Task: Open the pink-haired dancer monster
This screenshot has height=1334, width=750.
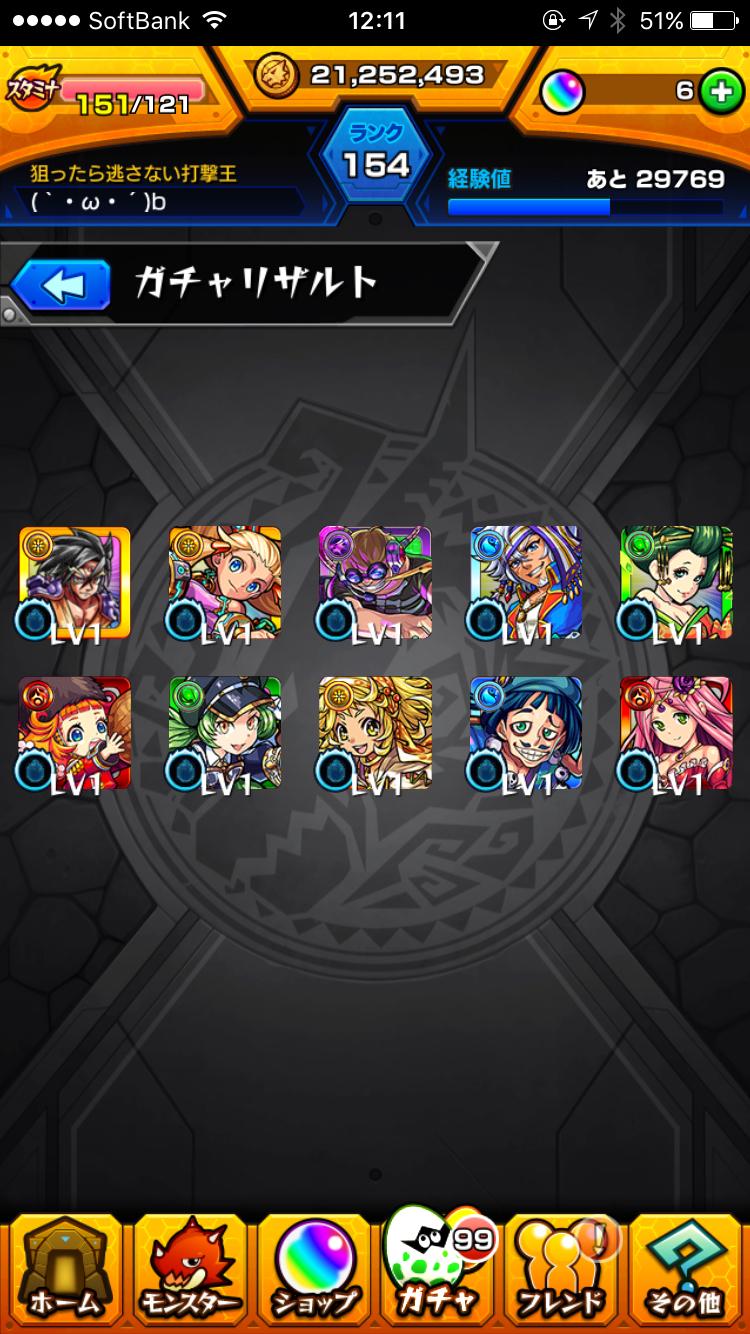Action: pyautogui.click(x=676, y=733)
